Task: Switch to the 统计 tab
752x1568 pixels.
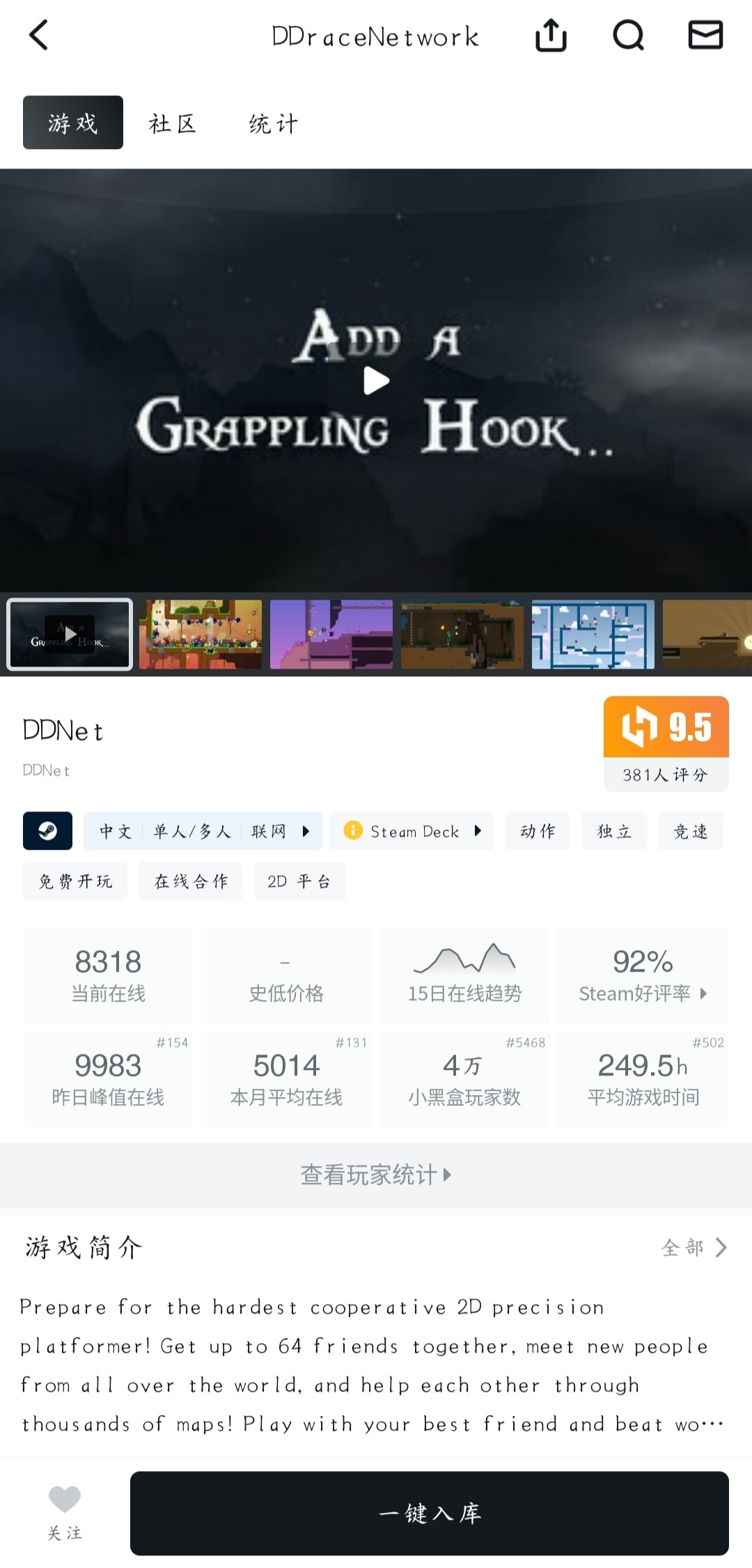Action: pyautogui.click(x=274, y=123)
